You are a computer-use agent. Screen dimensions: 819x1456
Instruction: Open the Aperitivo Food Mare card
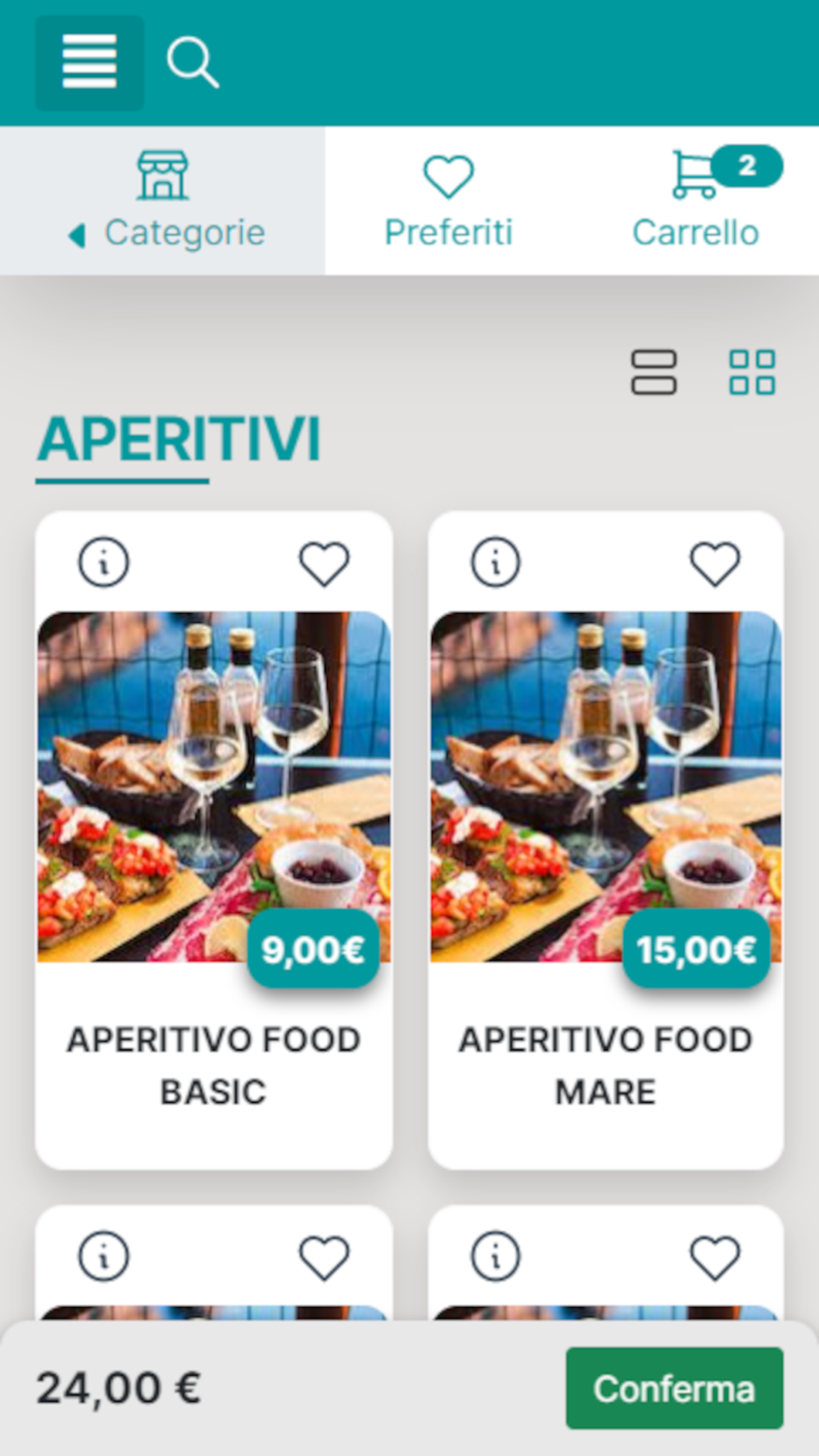[606, 819]
